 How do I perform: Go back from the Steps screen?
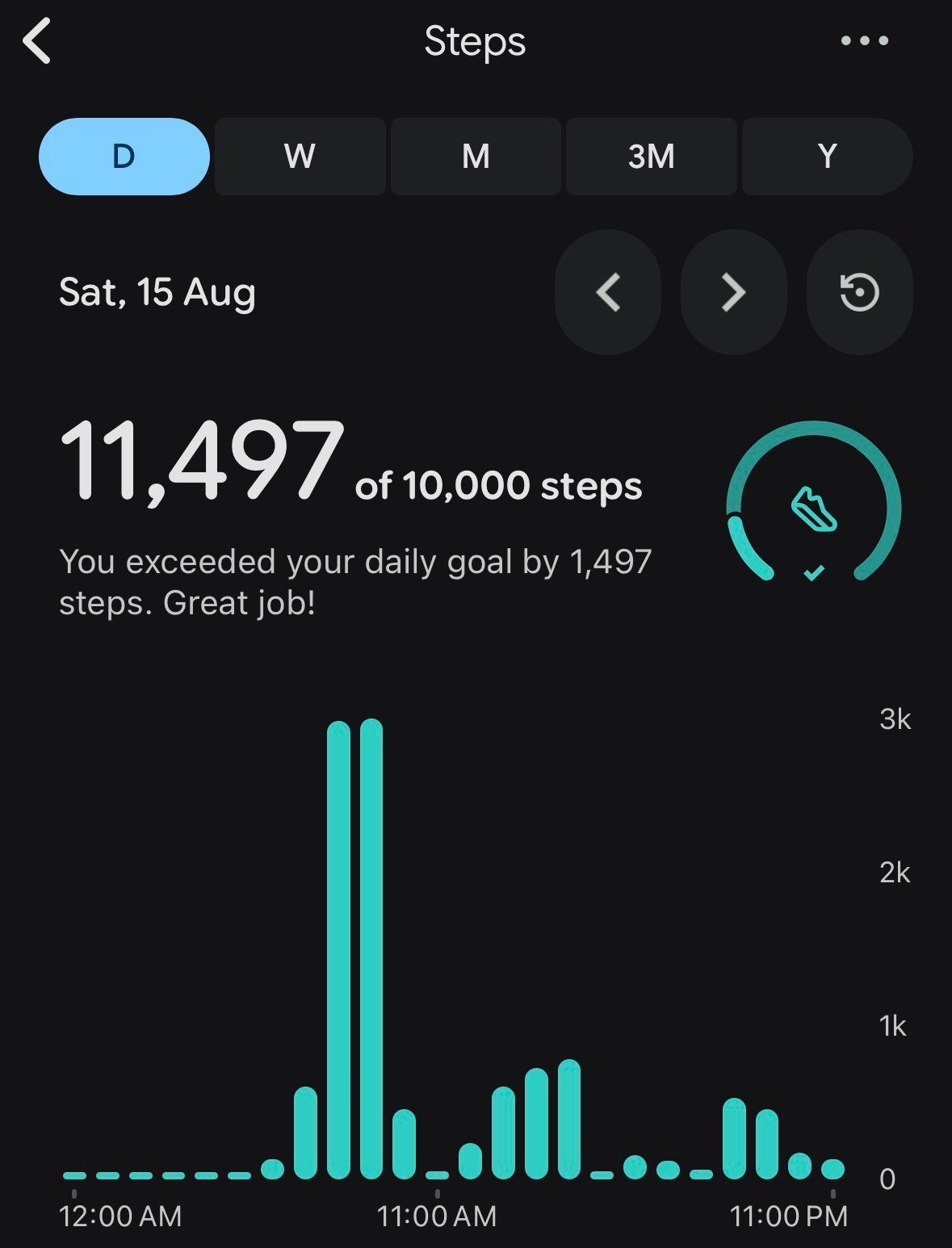[x=38, y=41]
